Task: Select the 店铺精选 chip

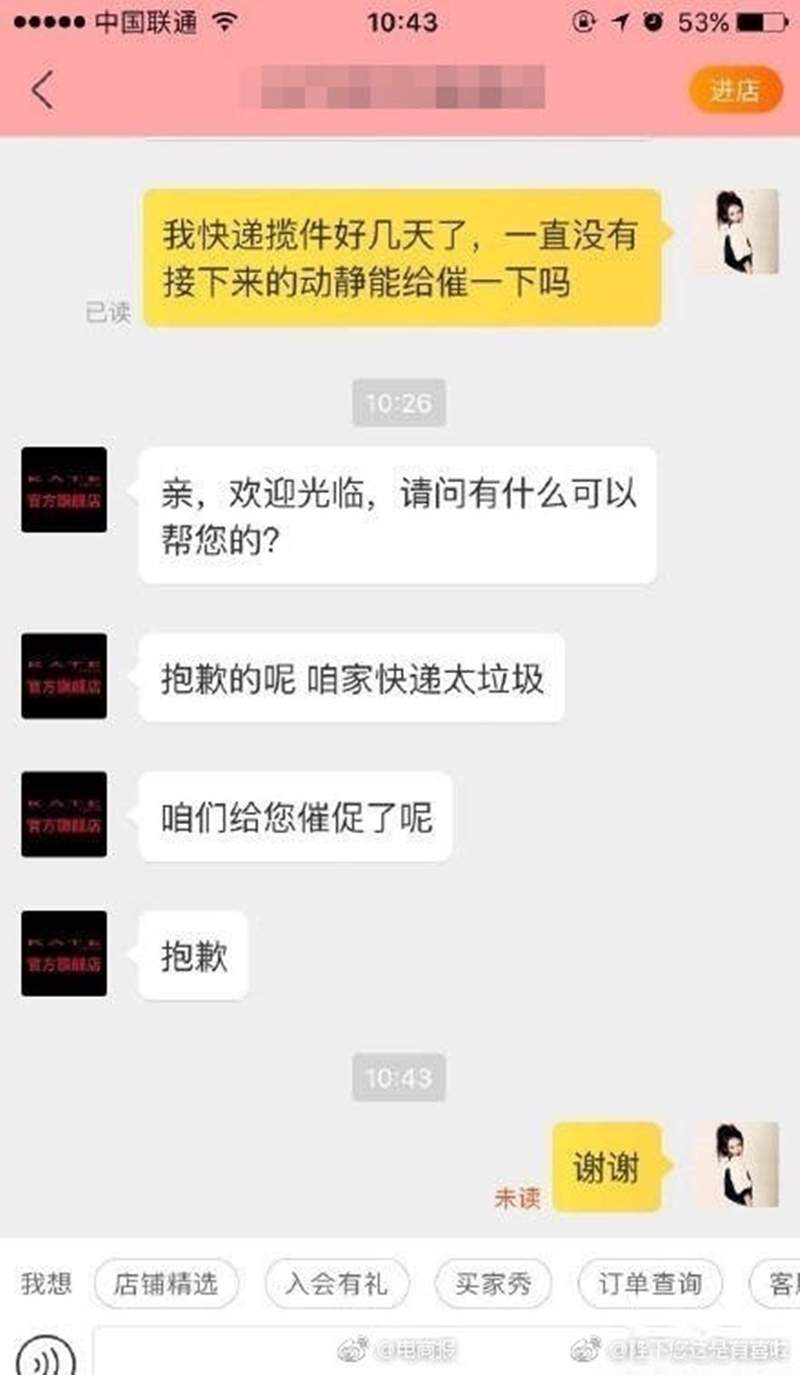Action: 167,1283
